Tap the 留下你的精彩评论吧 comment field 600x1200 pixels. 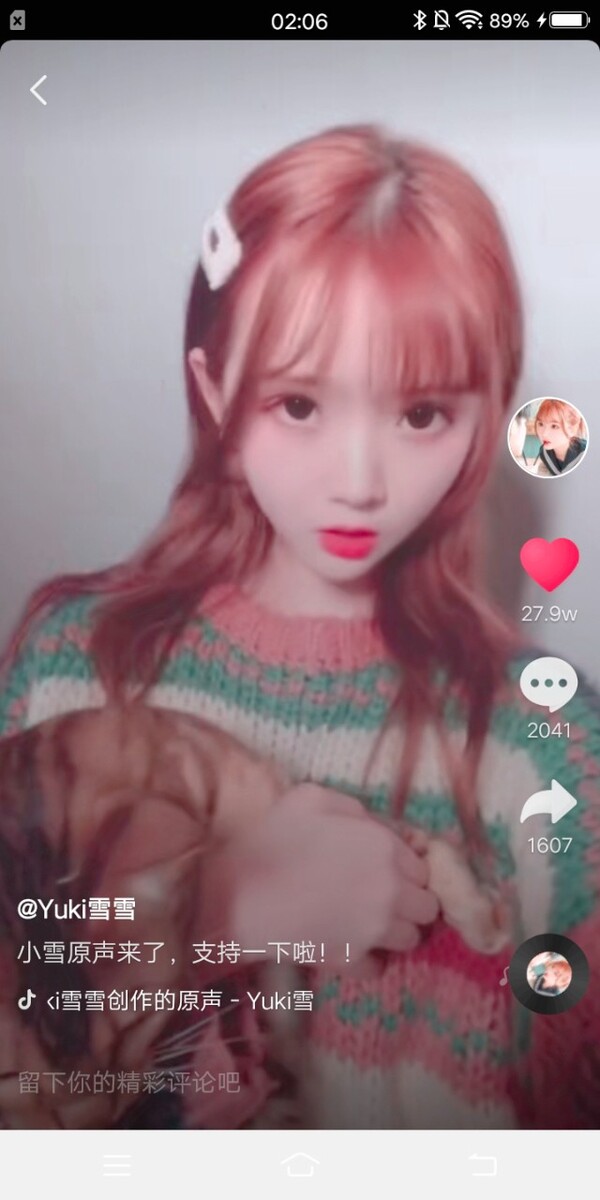point(130,1082)
